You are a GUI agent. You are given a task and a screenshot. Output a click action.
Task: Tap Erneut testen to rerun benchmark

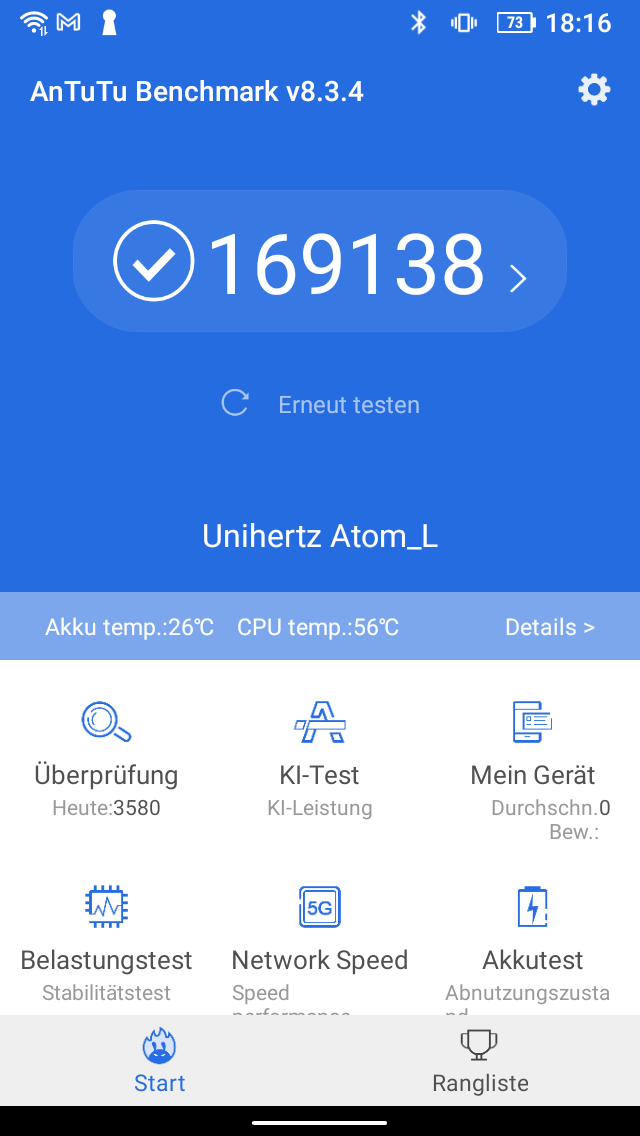pyautogui.click(x=320, y=404)
